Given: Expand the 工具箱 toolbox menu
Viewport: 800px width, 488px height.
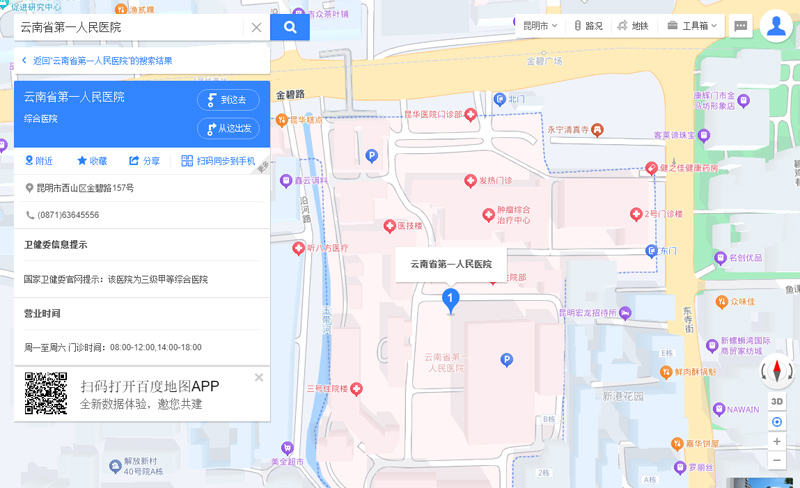Looking at the screenshot, I should (x=693, y=26).
